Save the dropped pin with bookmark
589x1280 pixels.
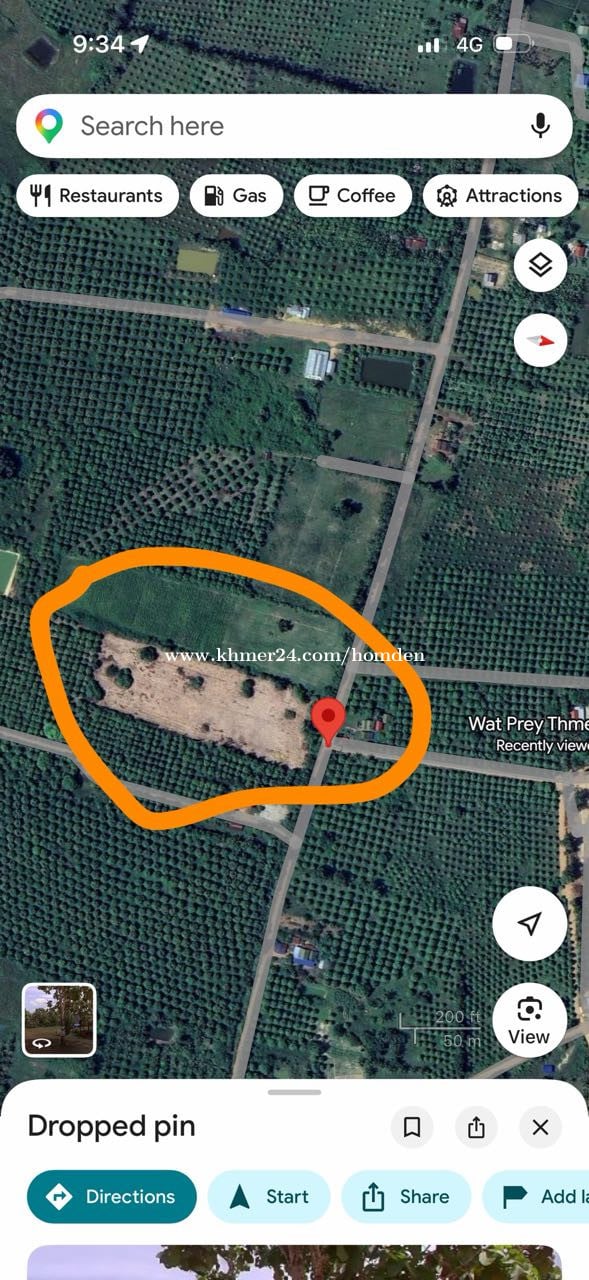point(411,1127)
